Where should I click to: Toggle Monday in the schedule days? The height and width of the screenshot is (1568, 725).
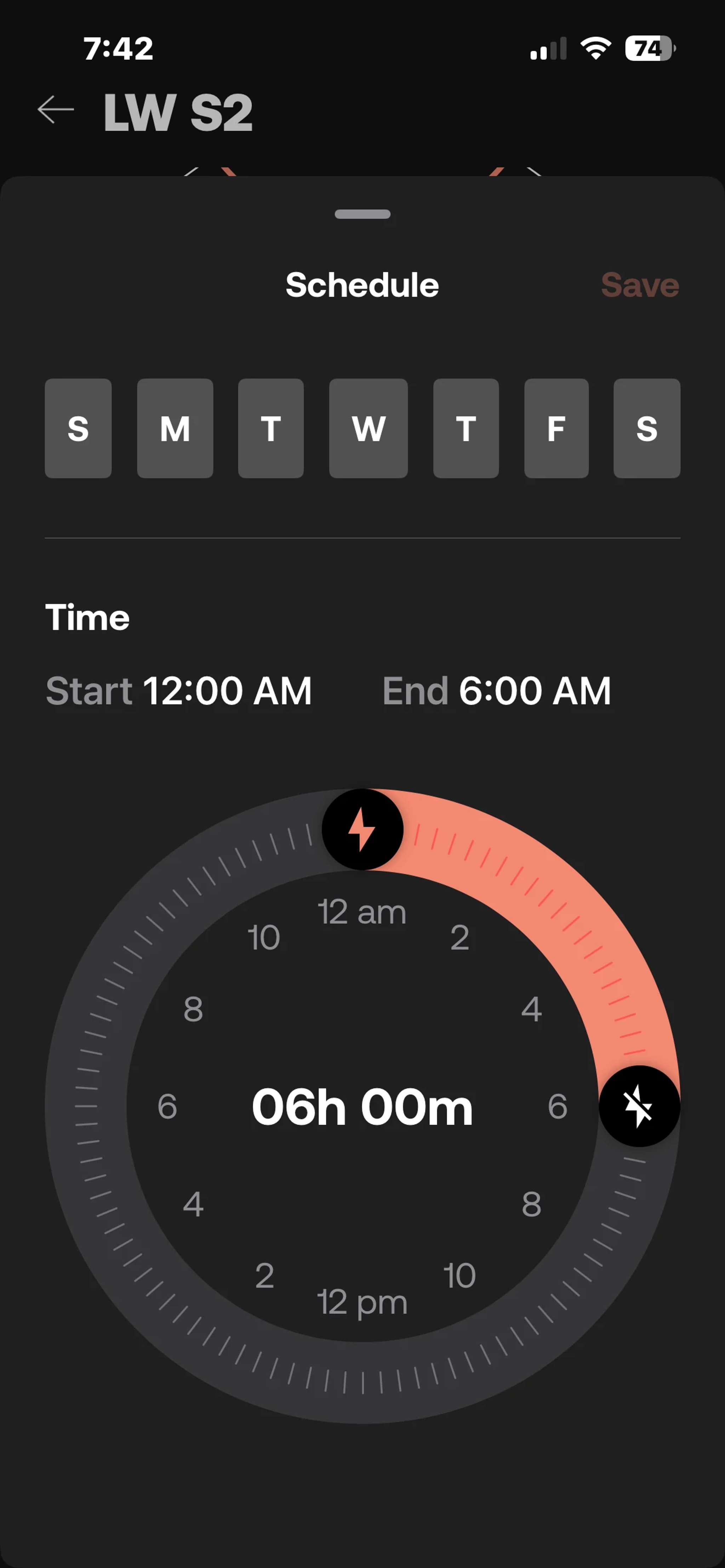(175, 428)
